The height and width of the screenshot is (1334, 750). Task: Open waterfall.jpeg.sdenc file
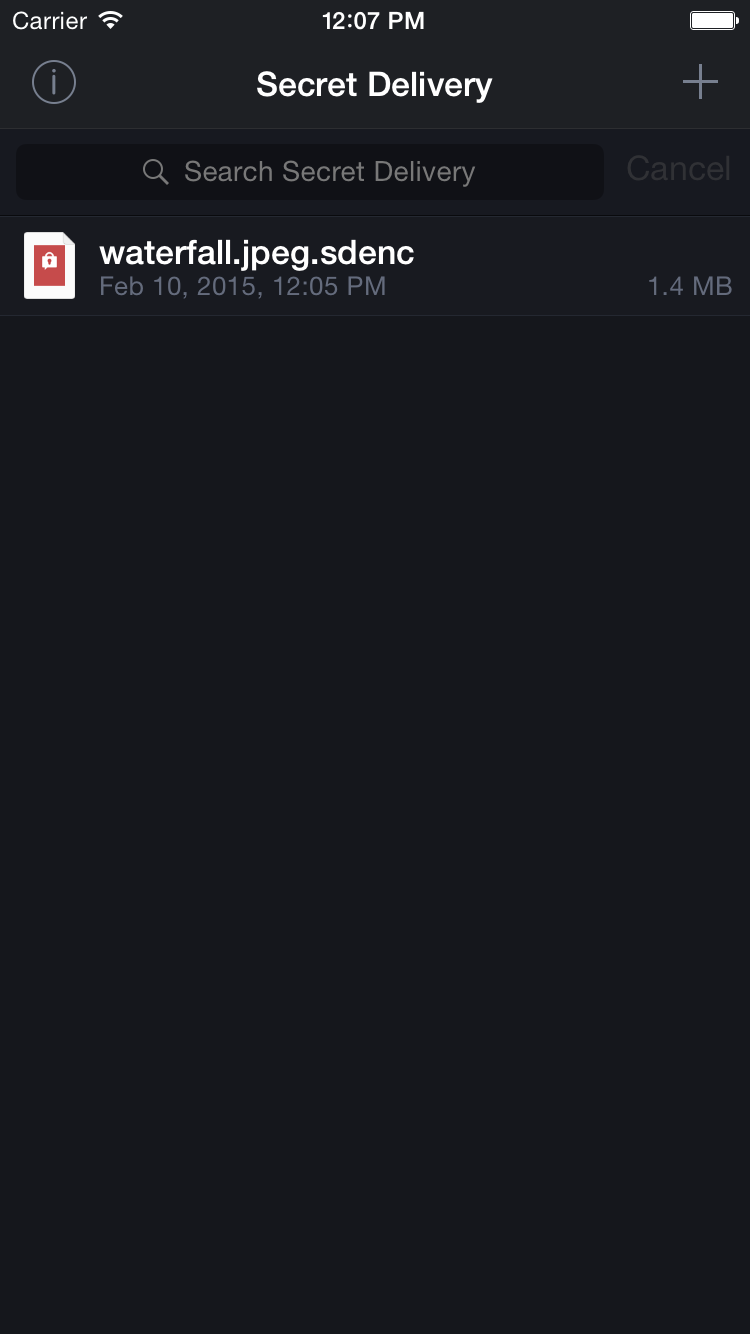click(x=375, y=266)
